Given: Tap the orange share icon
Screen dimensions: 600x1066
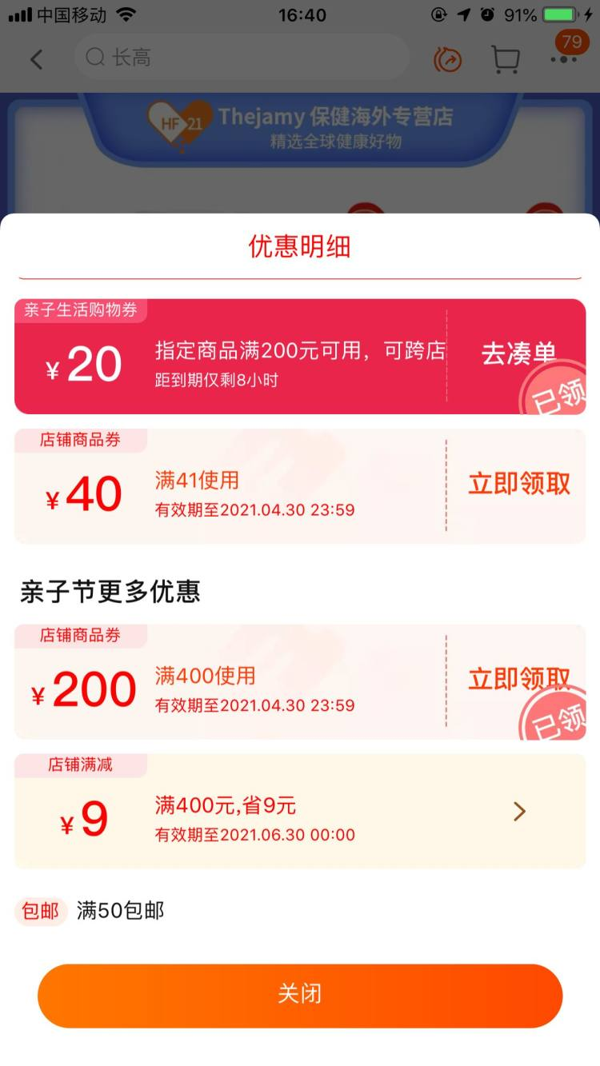Looking at the screenshot, I should click(448, 60).
